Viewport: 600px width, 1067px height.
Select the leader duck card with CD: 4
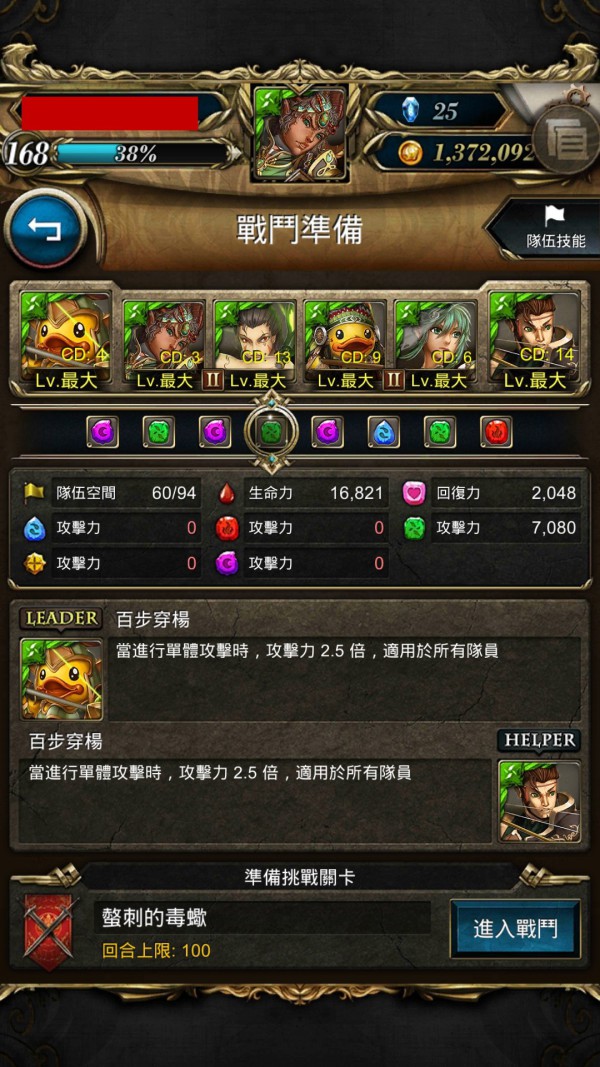66,340
